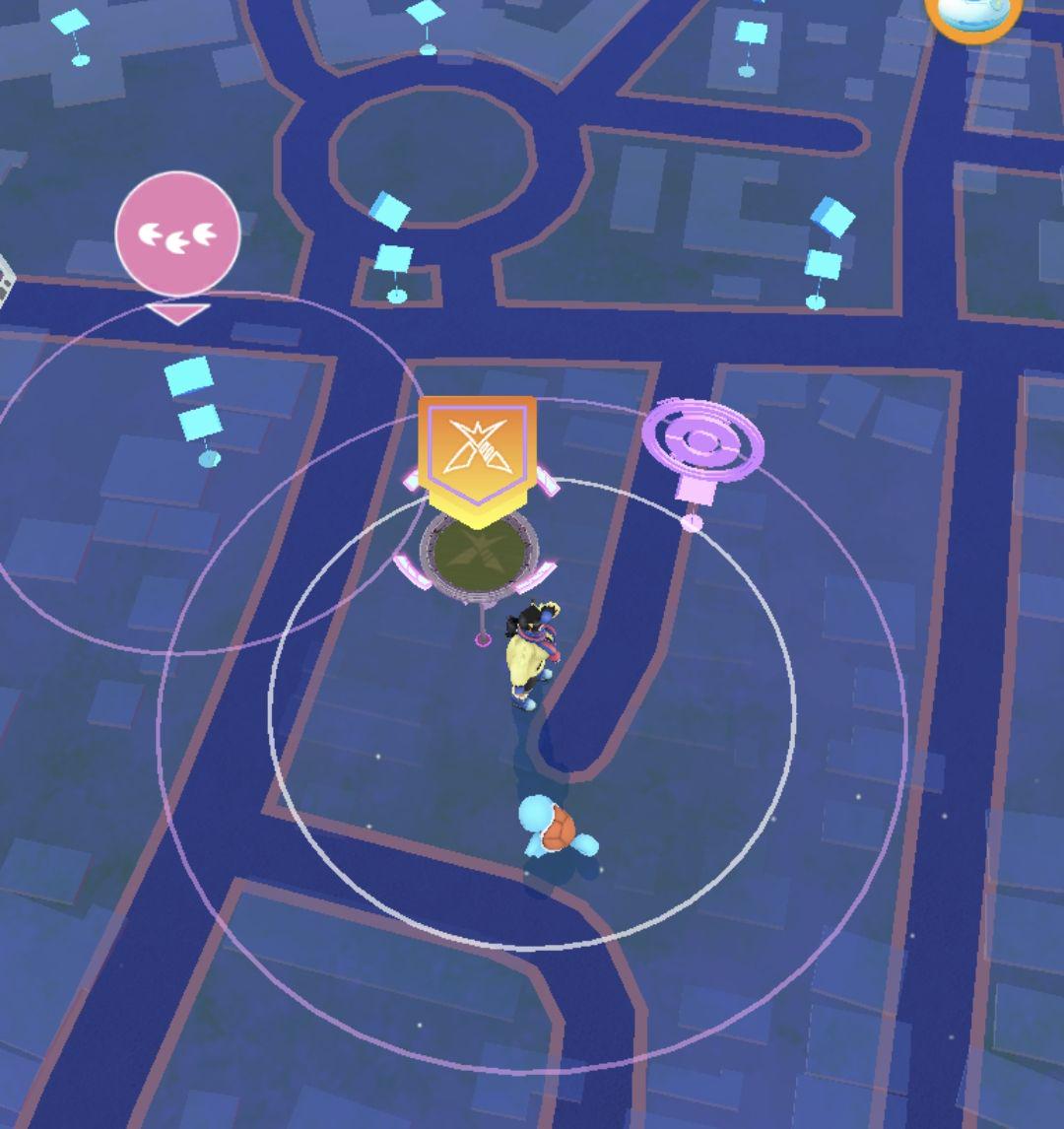The height and width of the screenshot is (1129, 1064).
Task: Spin the purple visited PokéStop
Action: click(701, 438)
